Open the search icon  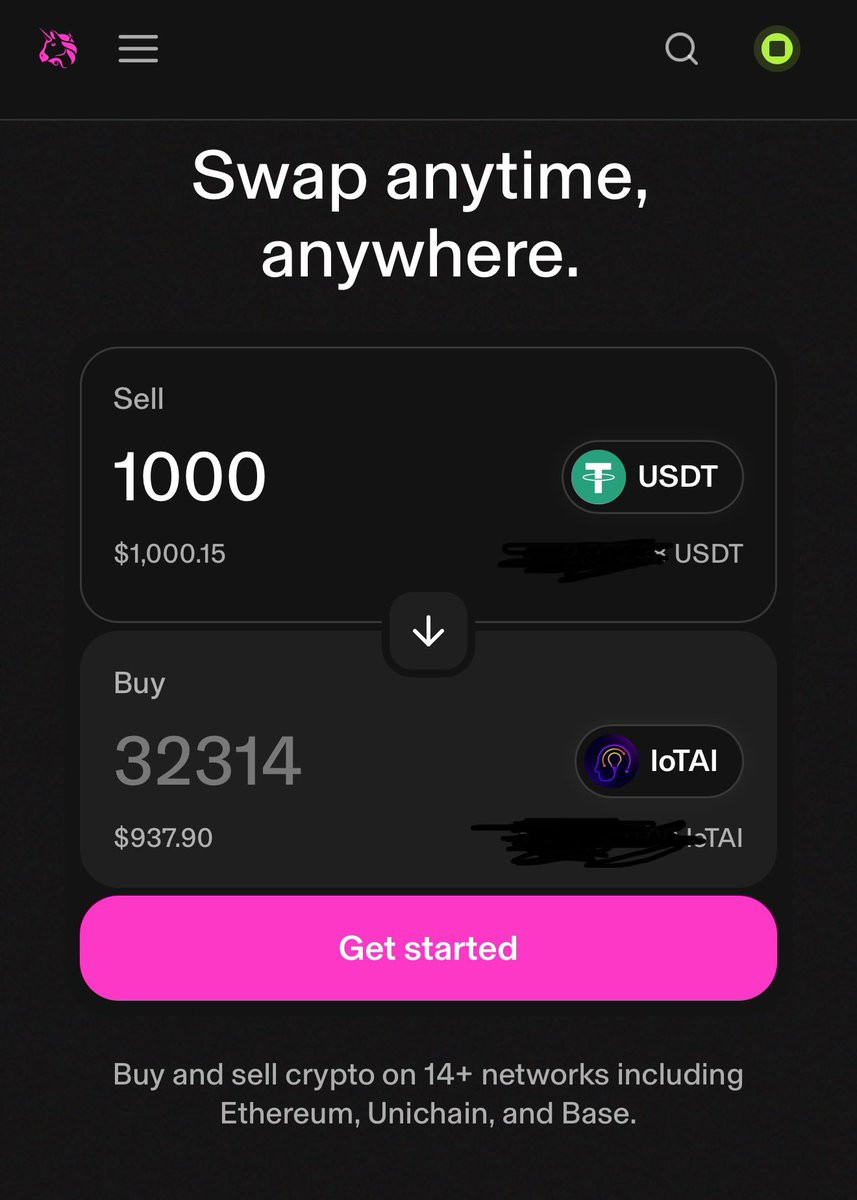click(682, 48)
